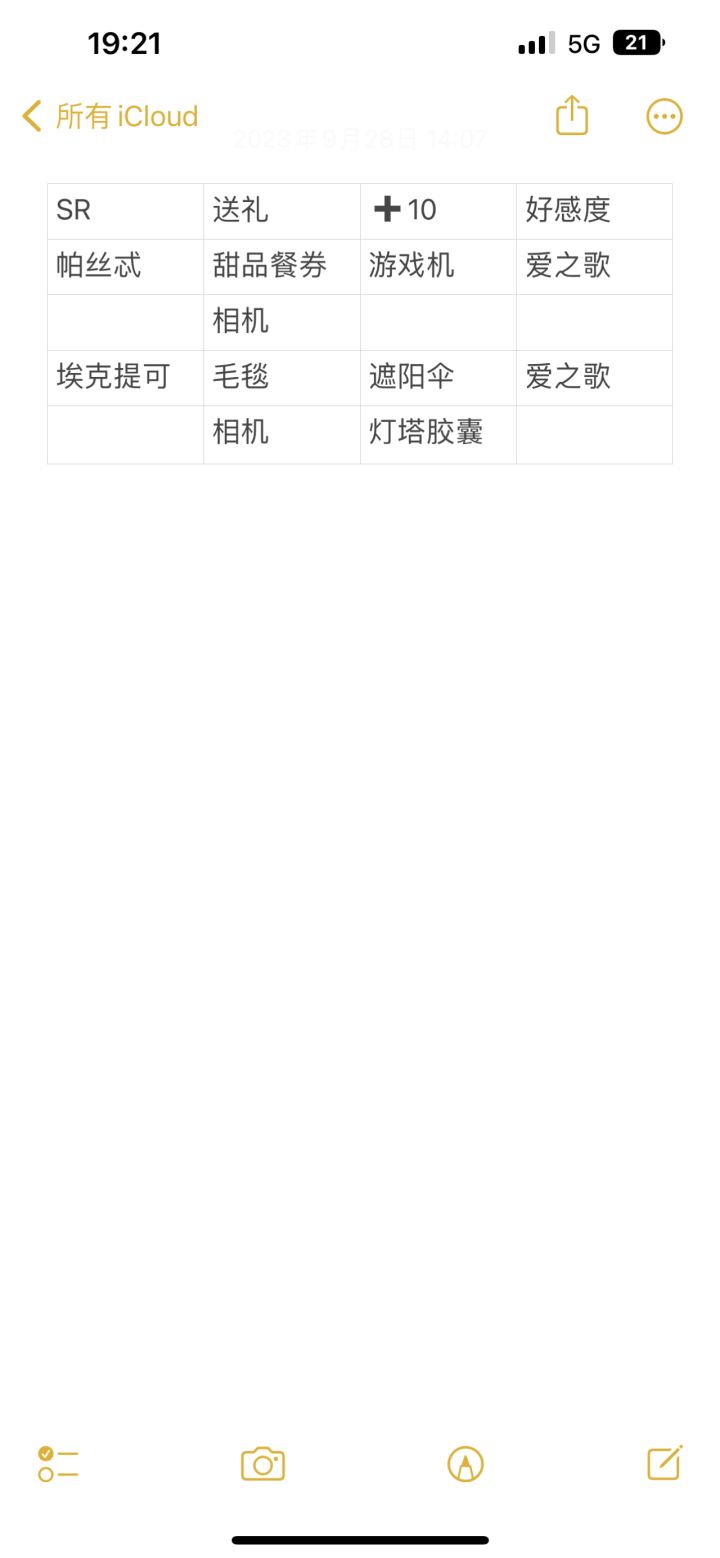Tap the plus sign in the table header

(x=389, y=210)
